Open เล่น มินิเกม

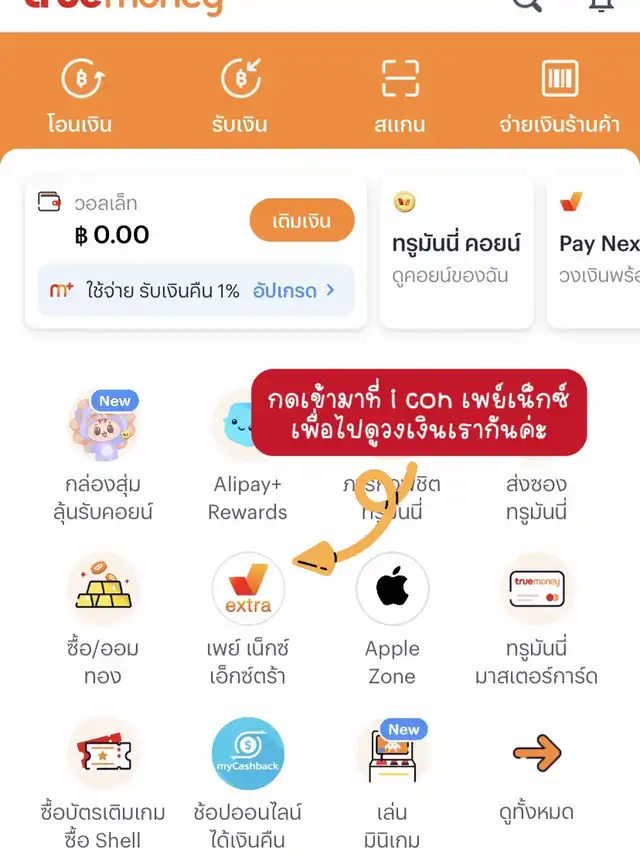coord(392,780)
